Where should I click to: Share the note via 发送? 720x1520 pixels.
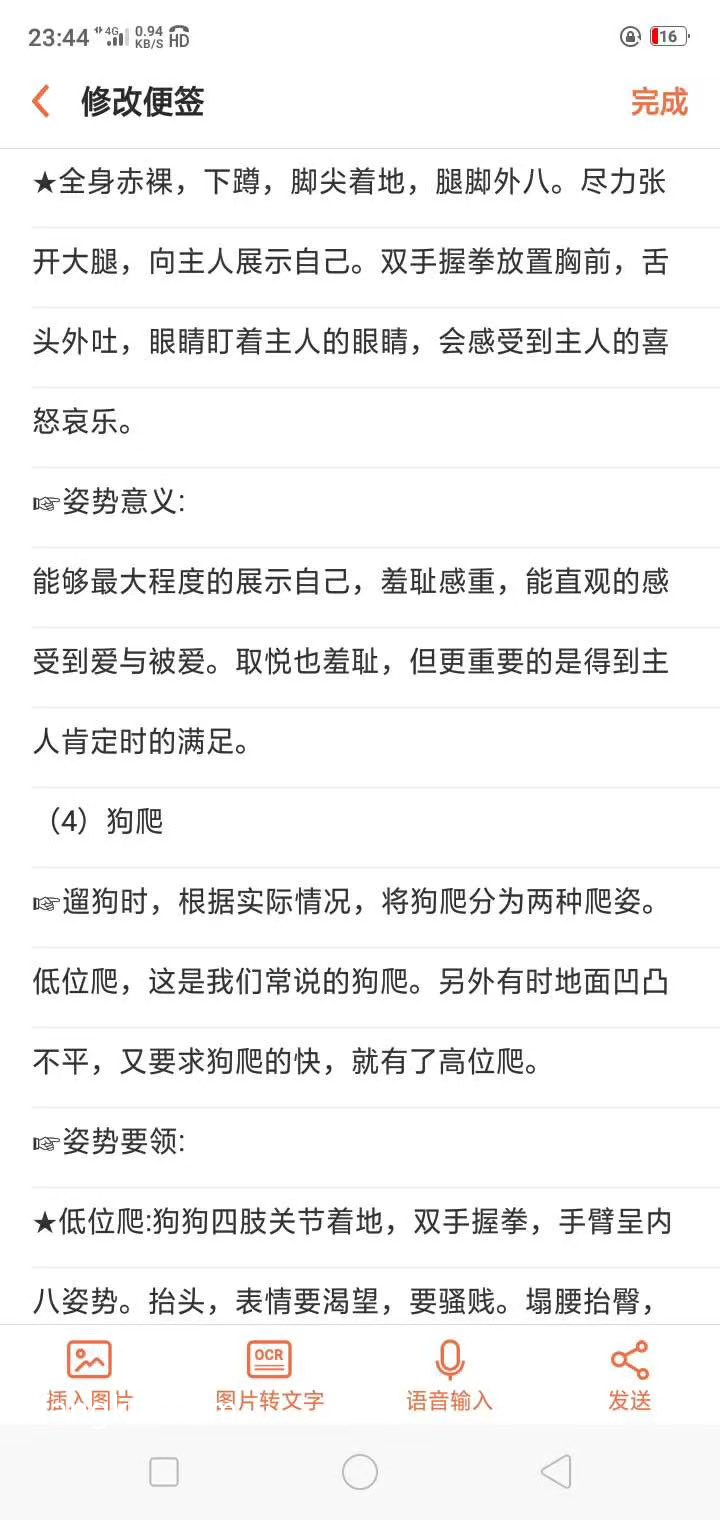pyautogui.click(x=630, y=1375)
